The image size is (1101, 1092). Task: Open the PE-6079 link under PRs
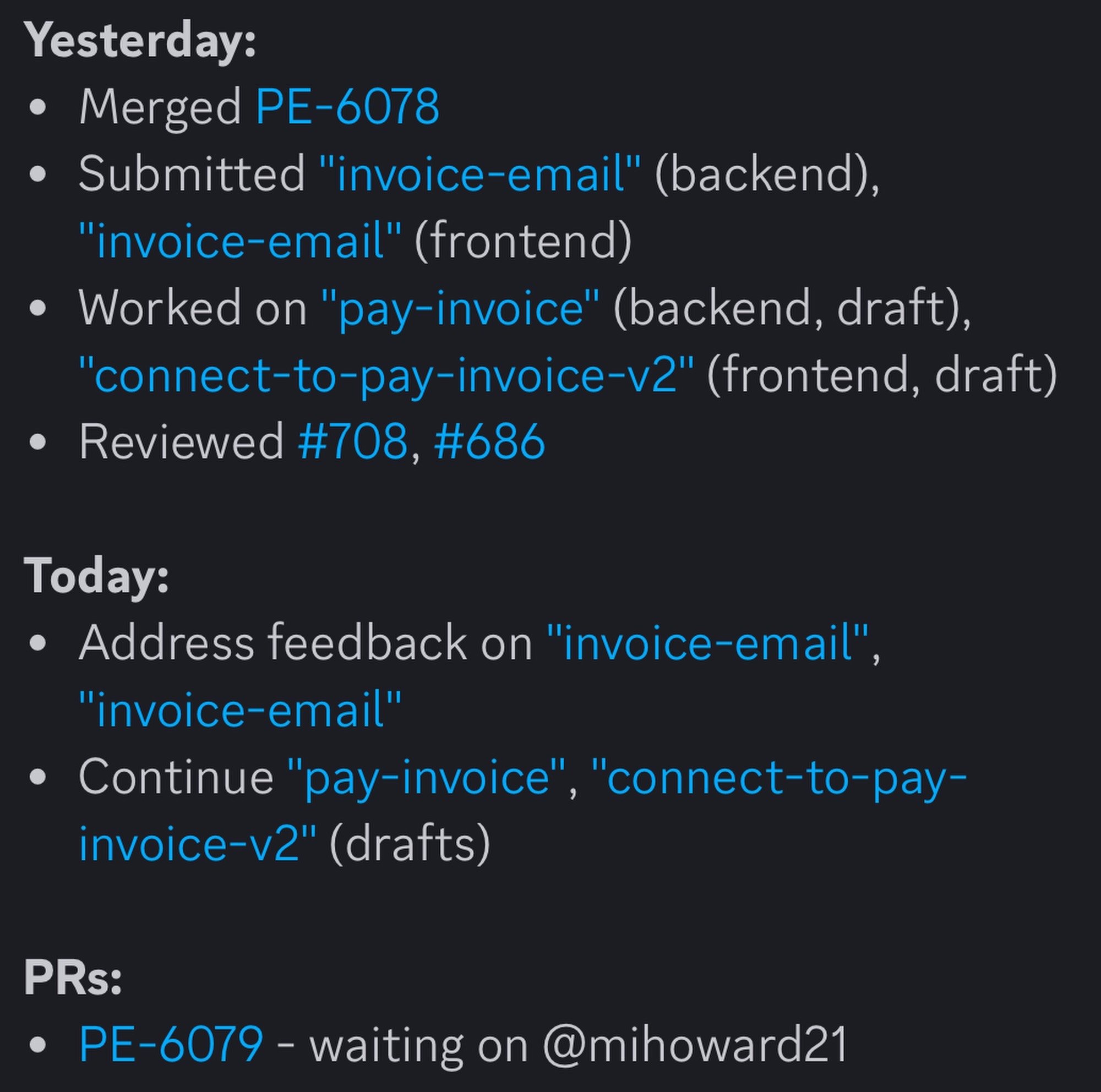point(171,1044)
